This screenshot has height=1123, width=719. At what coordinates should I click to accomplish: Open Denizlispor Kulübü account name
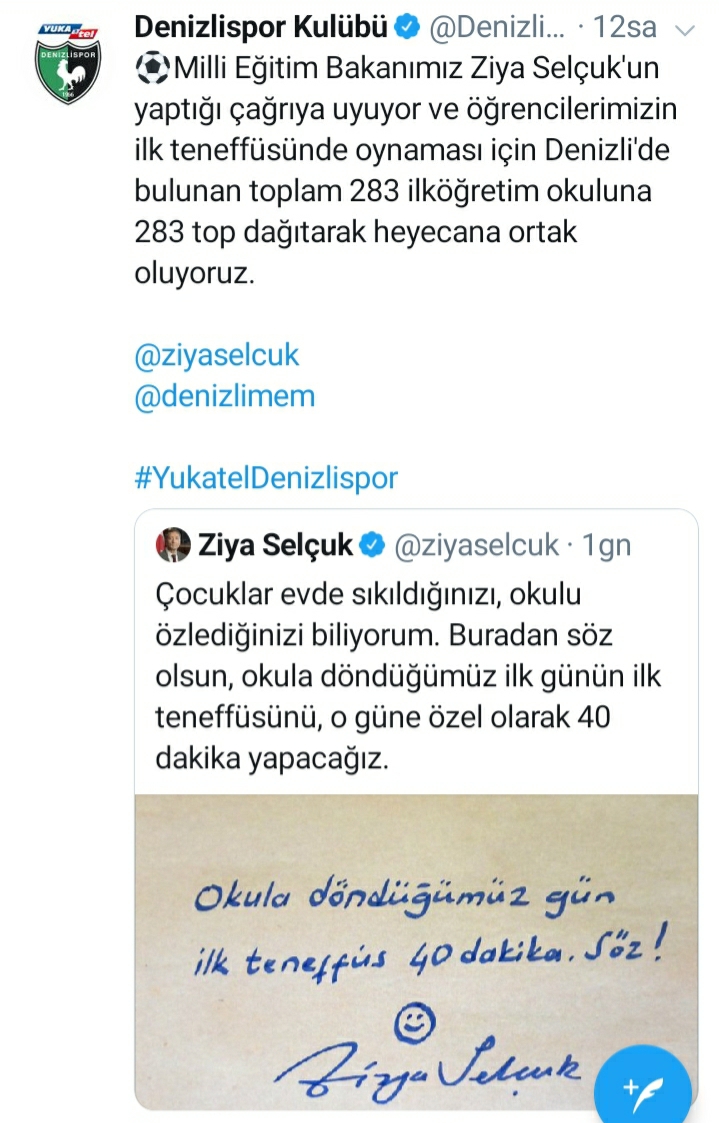pyautogui.click(x=263, y=28)
